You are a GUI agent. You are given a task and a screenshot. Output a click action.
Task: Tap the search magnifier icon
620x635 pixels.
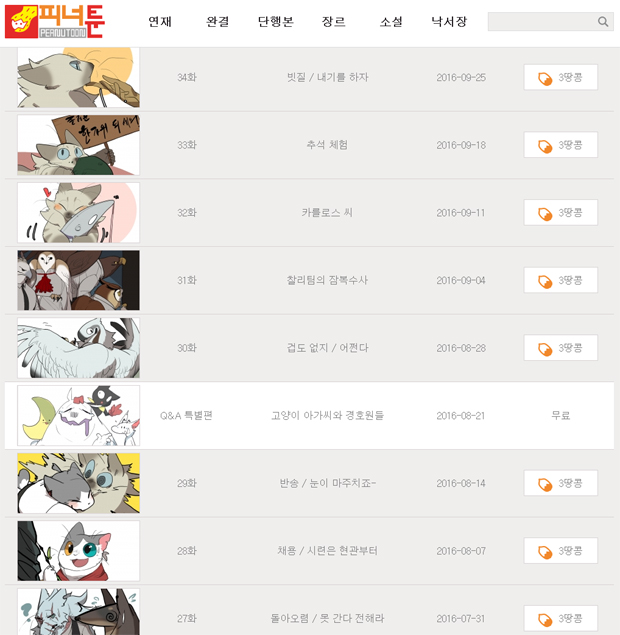603,22
